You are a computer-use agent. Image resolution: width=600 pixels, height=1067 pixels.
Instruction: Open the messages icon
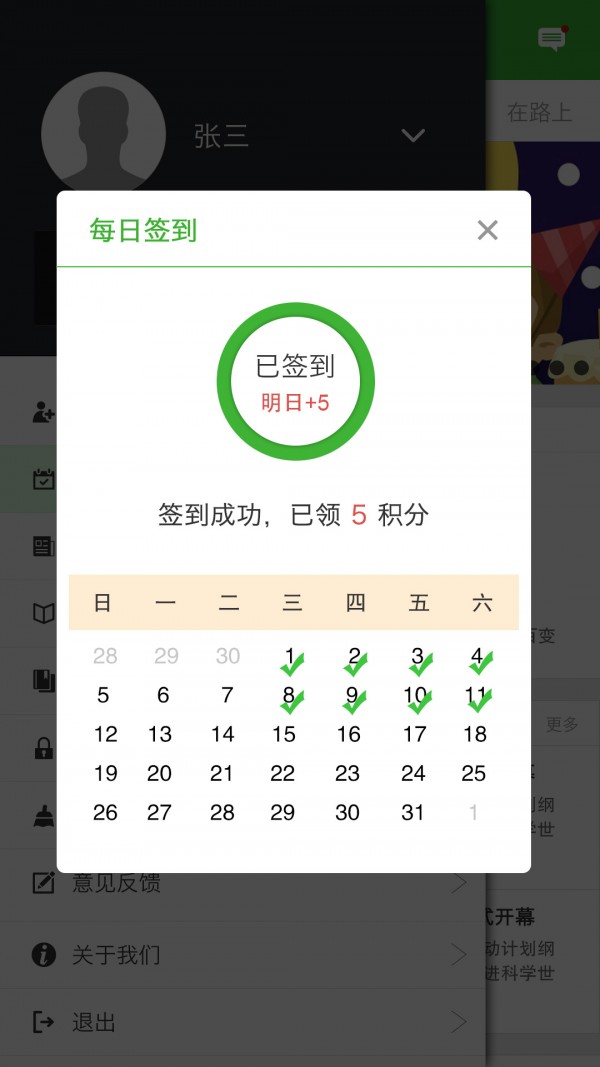point(551,39)
